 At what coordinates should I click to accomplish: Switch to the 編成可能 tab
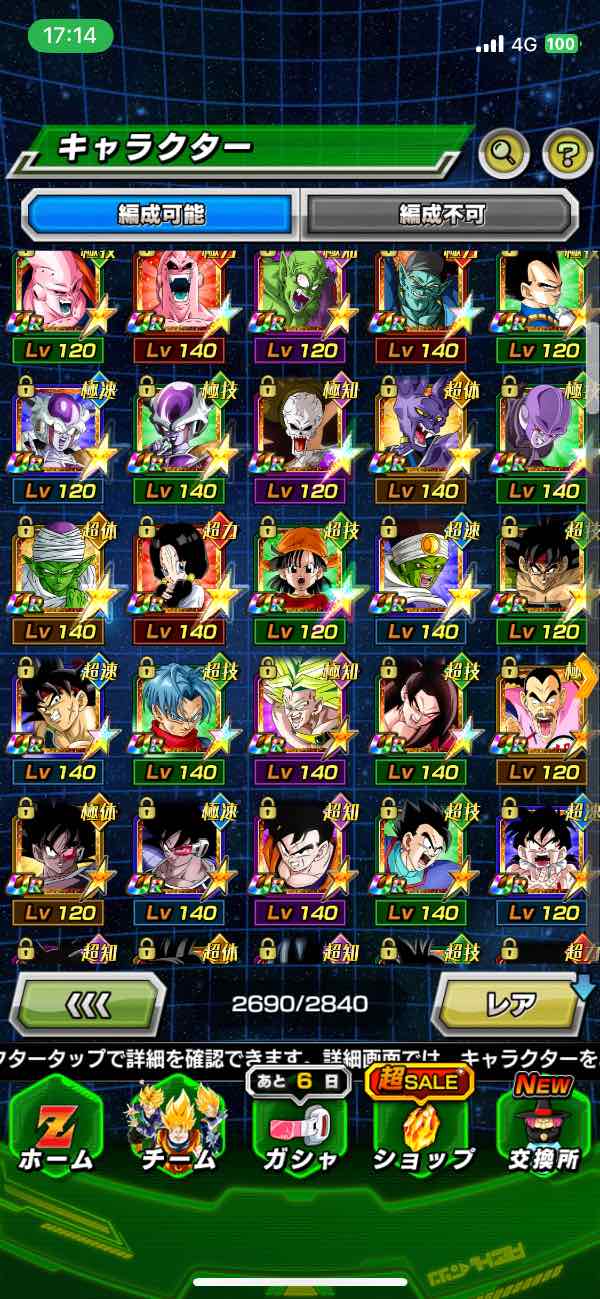point(161,214)
